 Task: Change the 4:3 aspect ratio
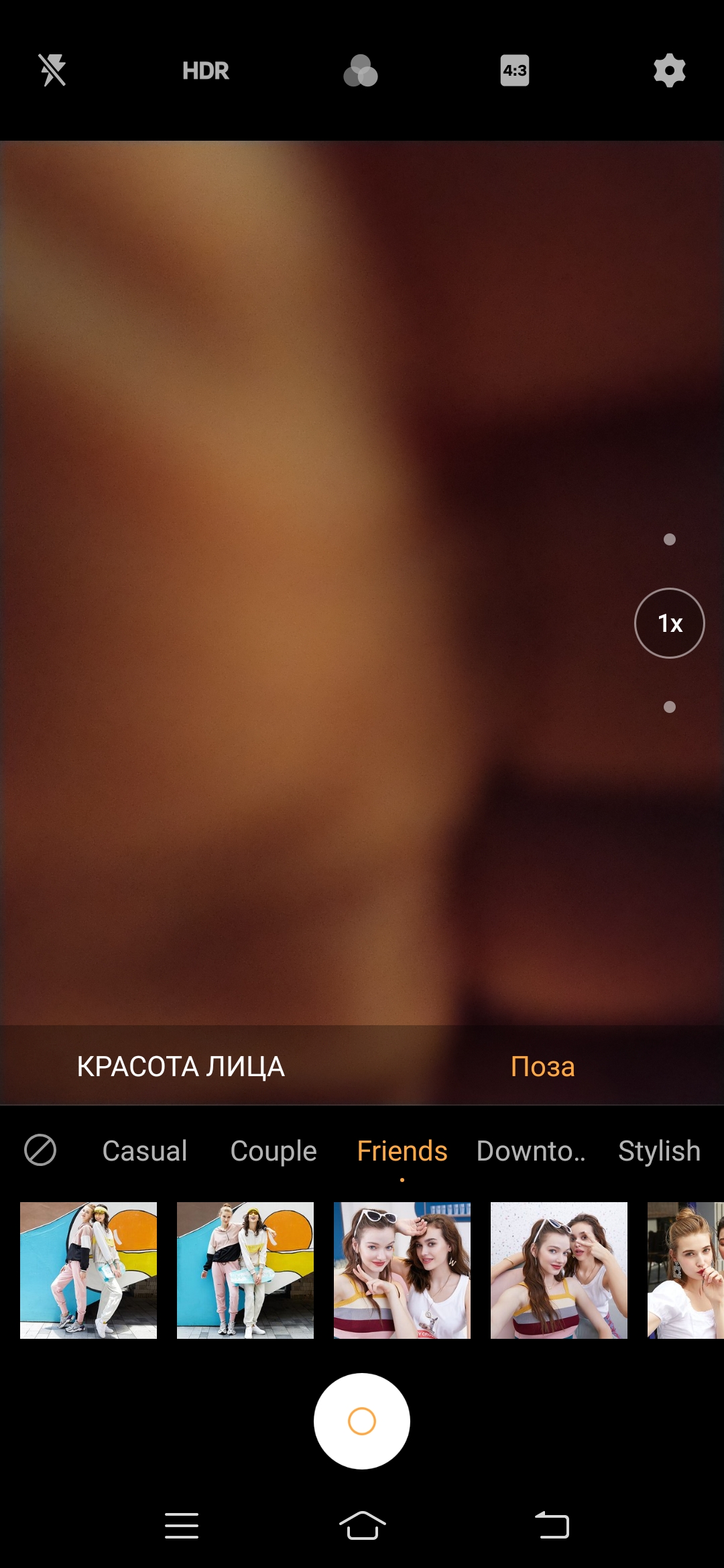coord(515,70)
